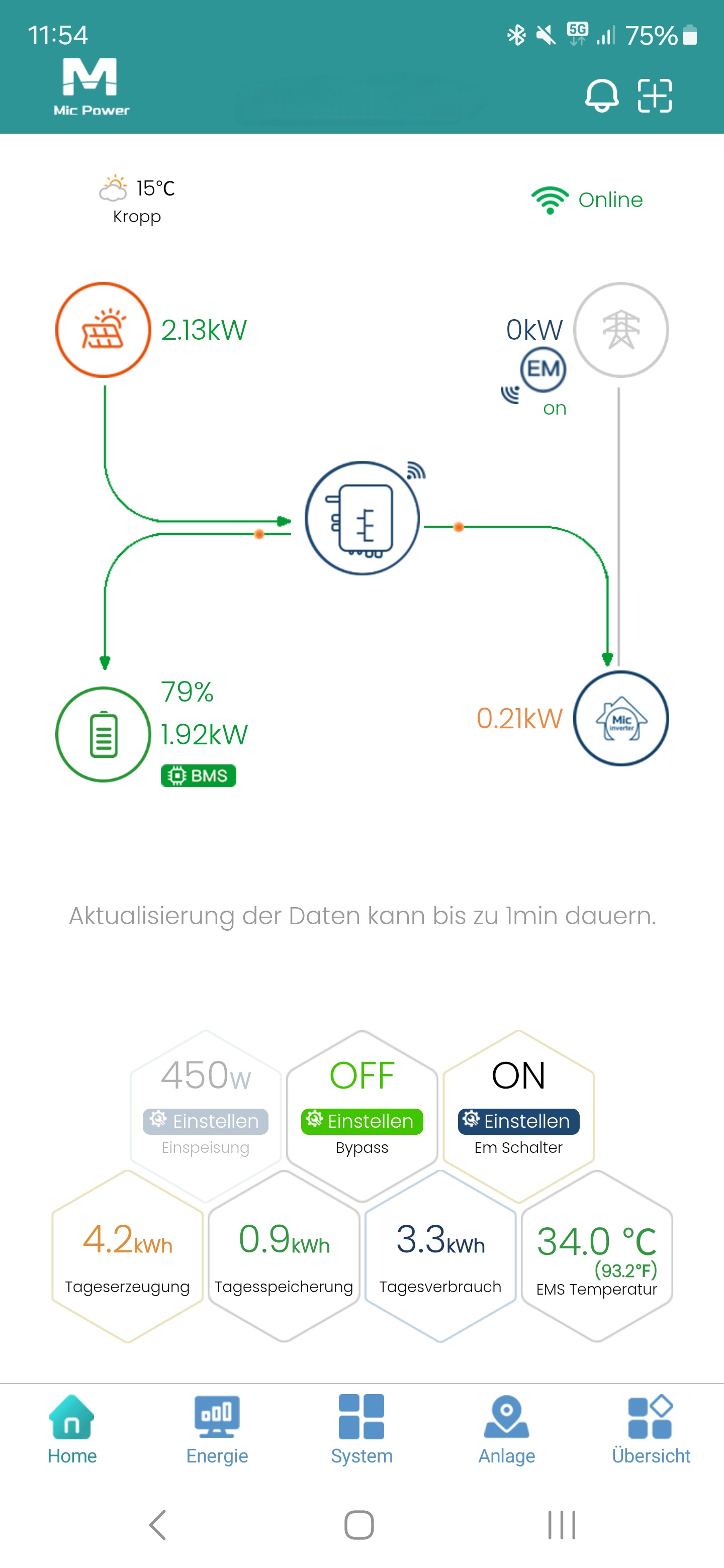
Task: Open the grid tower icon
Action: click(x=620, y=330)
